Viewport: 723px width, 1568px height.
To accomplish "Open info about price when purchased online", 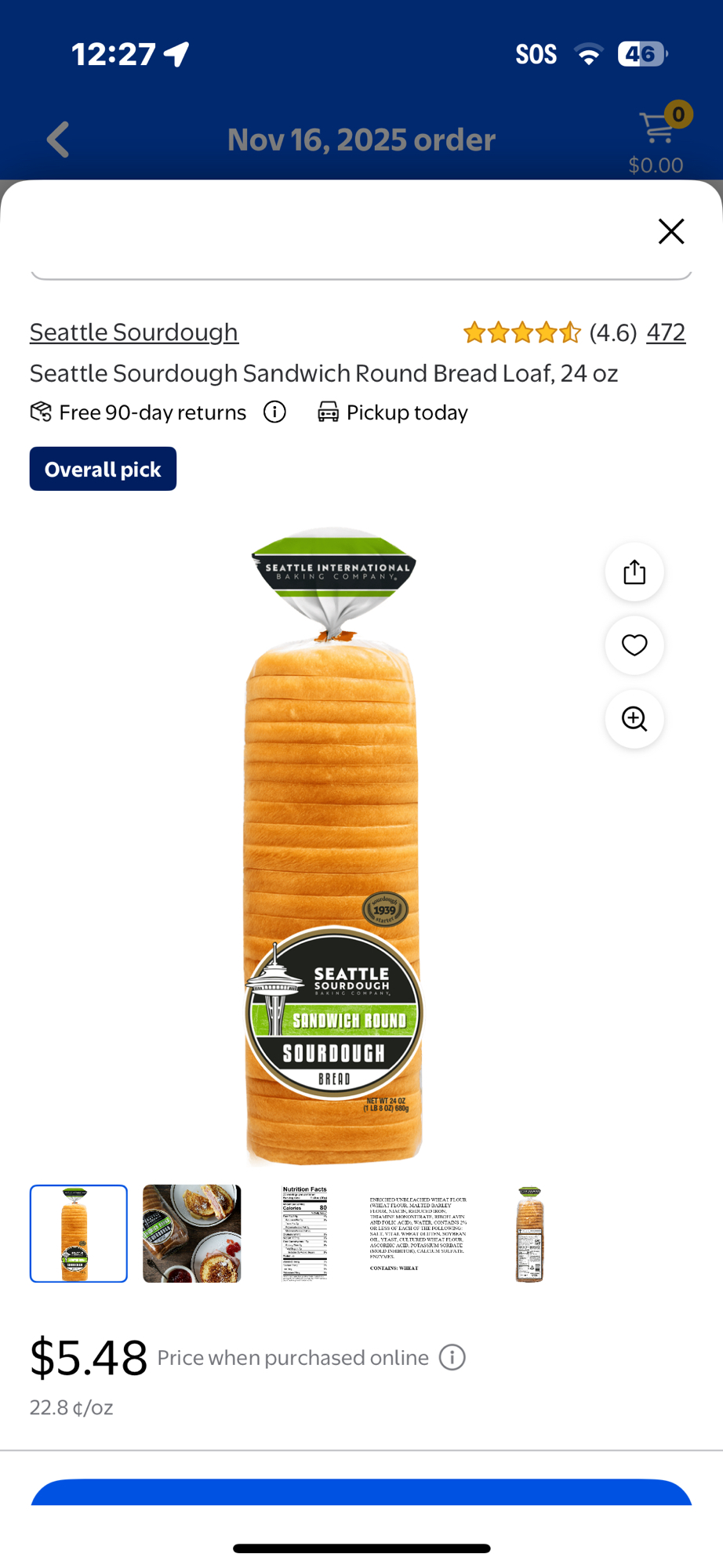I will (452, 1357).
